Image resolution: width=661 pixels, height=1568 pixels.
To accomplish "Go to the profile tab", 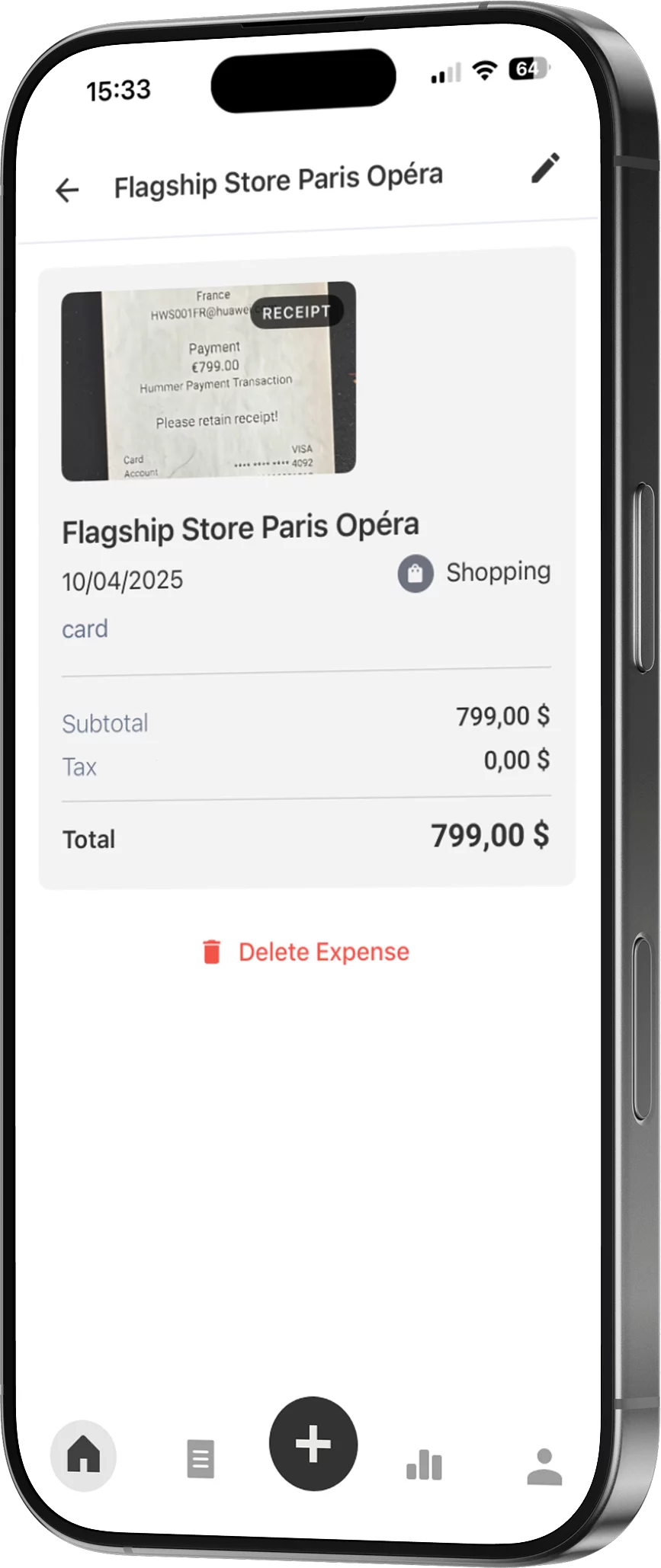I will 544,1467.
